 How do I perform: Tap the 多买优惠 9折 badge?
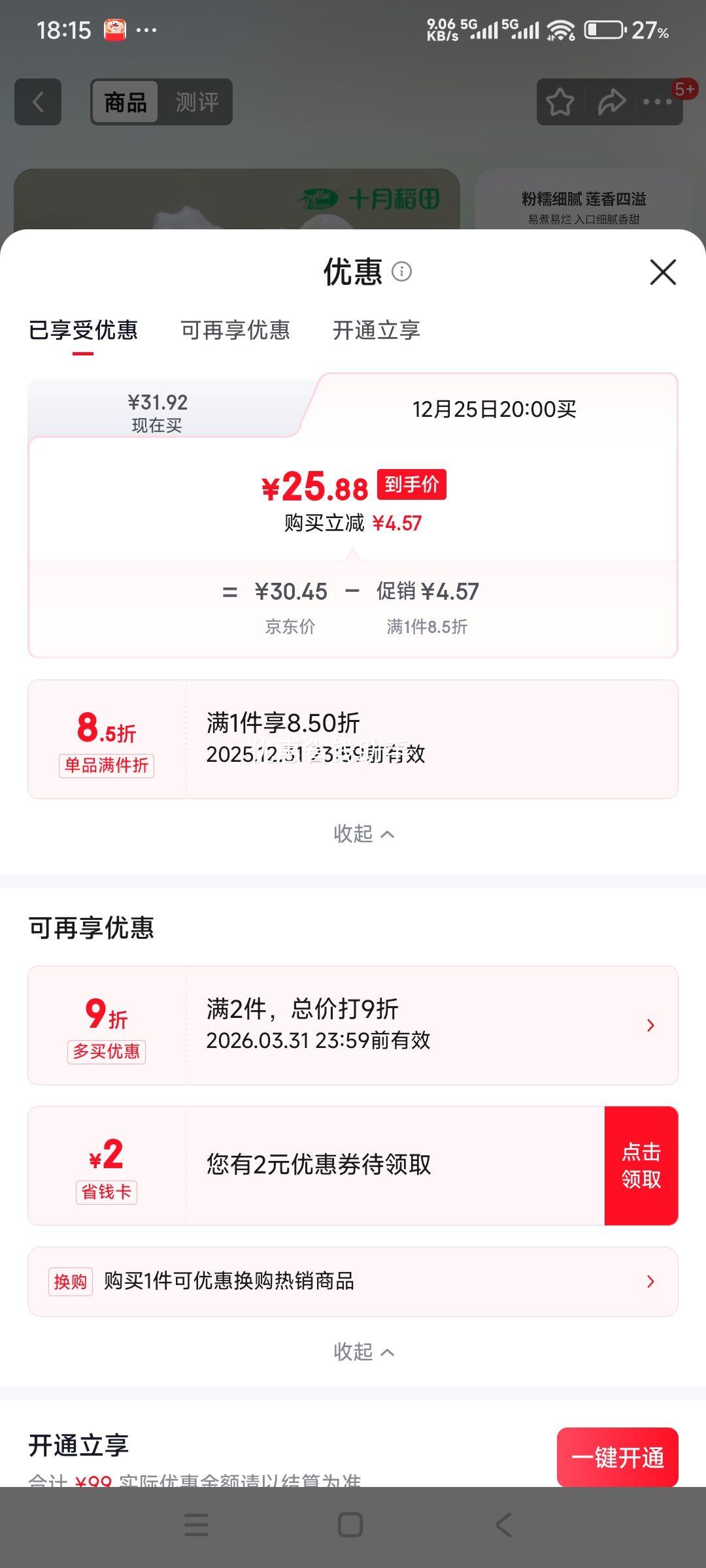click(x=107, y=1024)
